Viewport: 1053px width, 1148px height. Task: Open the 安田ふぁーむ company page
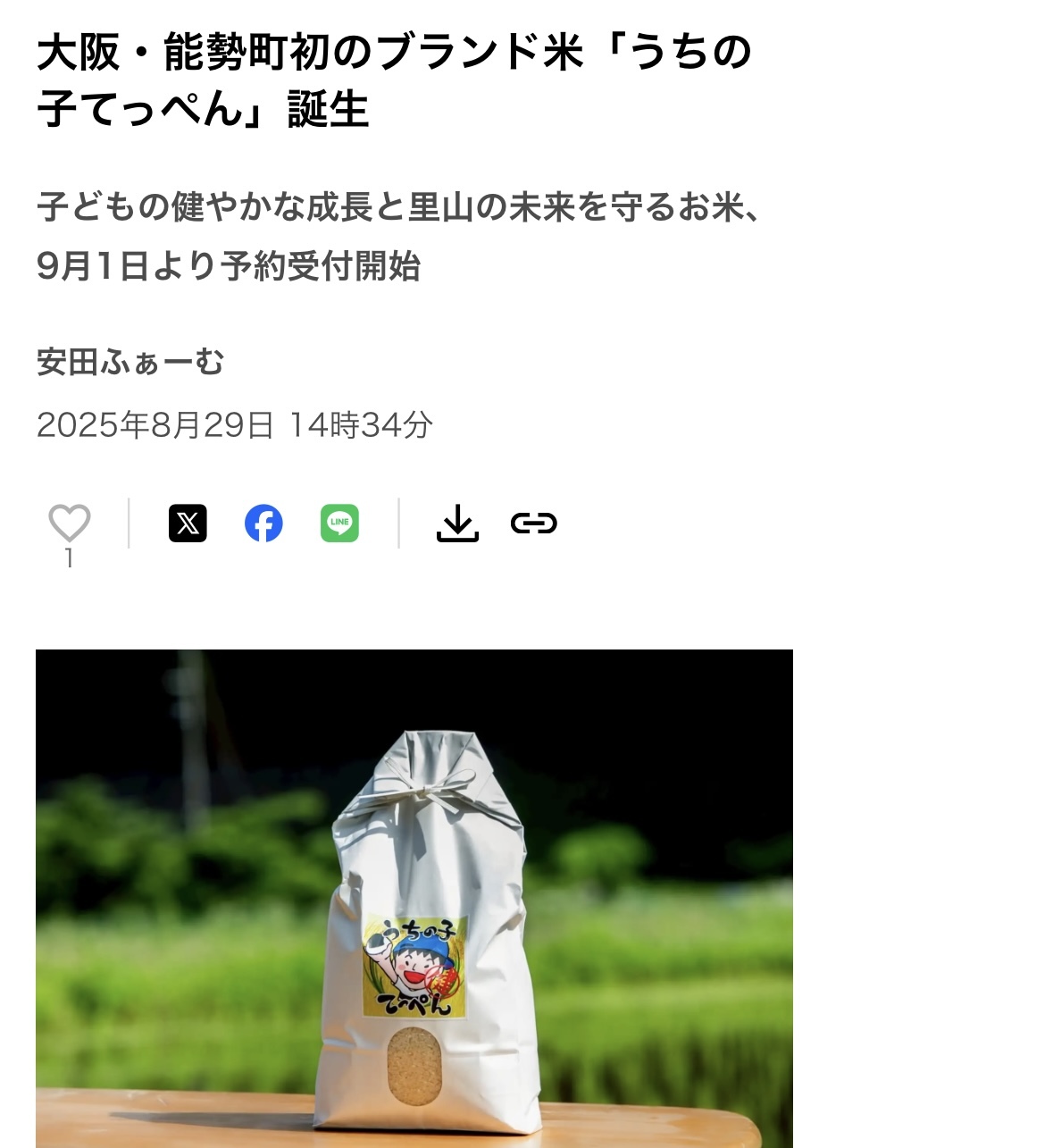[x=130, y=362]
